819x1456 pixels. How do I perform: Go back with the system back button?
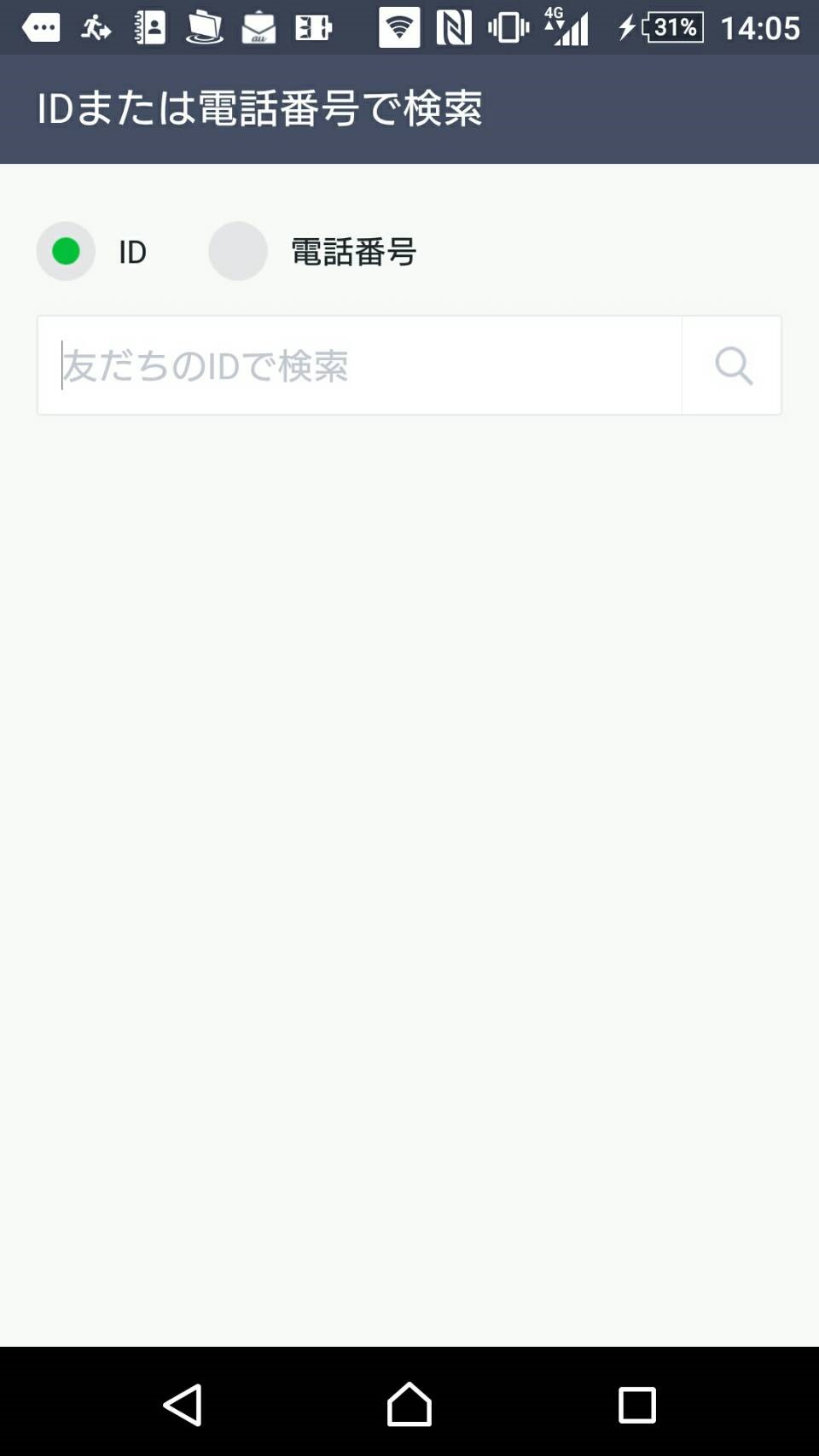pyautogui.click(x=183, y=1404)
